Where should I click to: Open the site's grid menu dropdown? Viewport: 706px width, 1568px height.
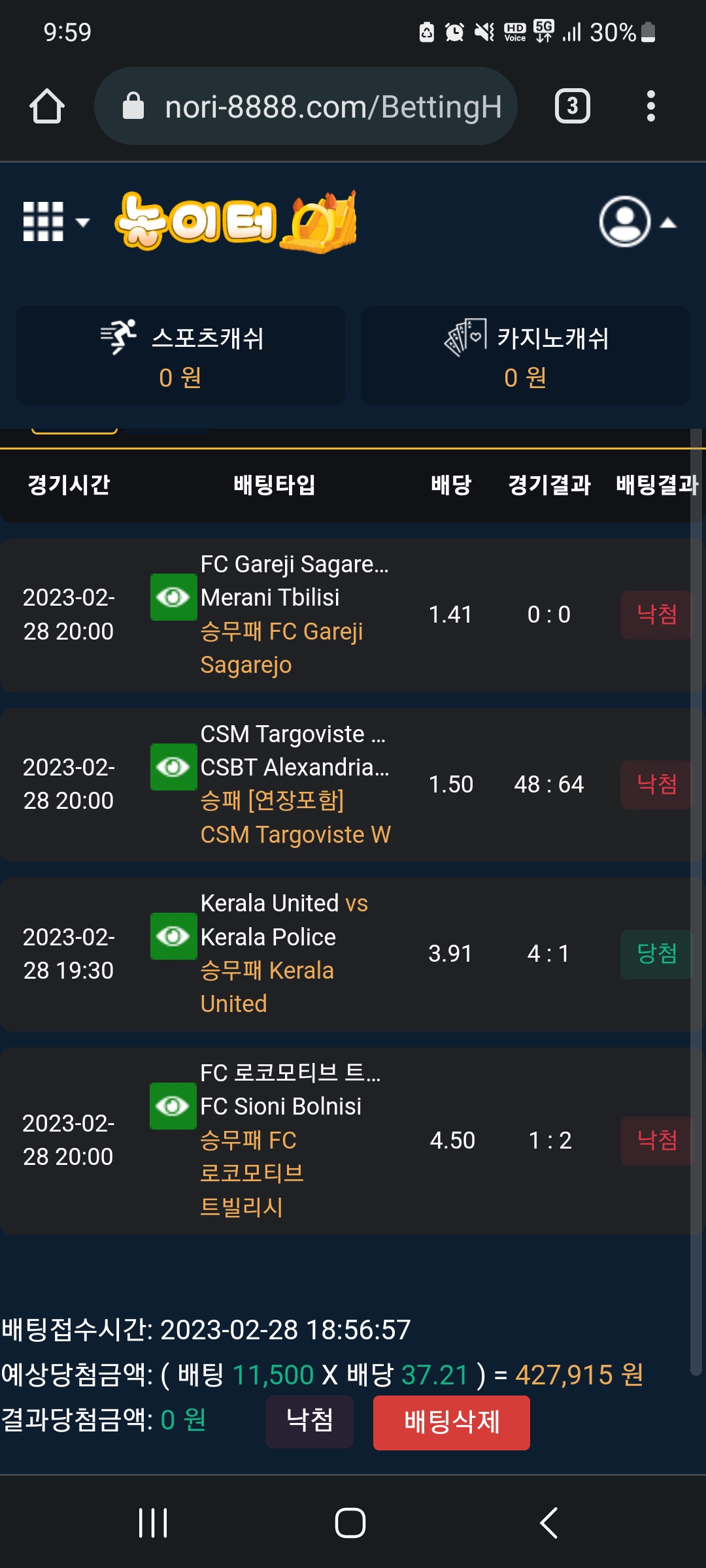tap(55, 222)
